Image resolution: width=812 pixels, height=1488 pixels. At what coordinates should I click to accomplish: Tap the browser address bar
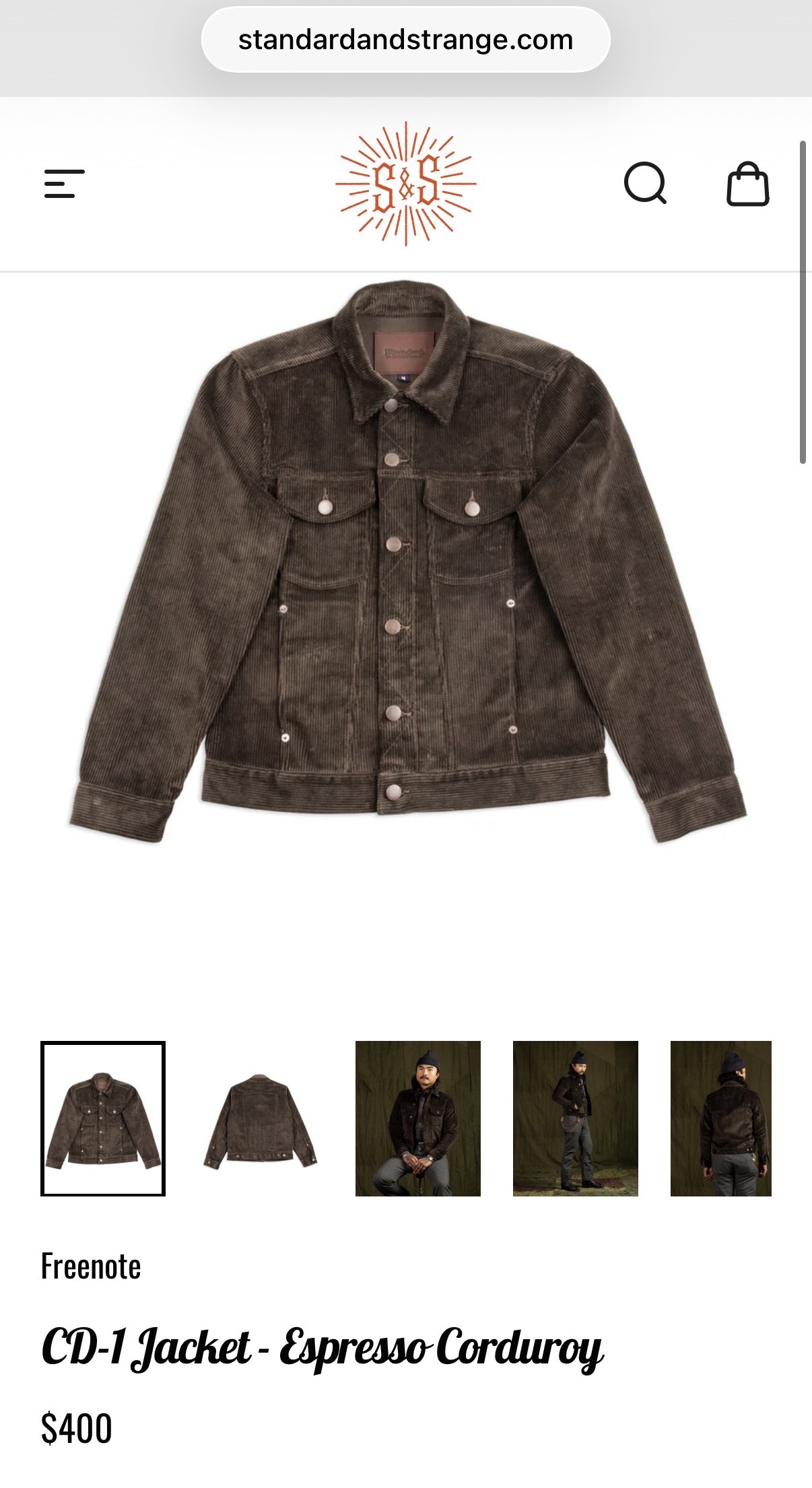coord(406,40)
